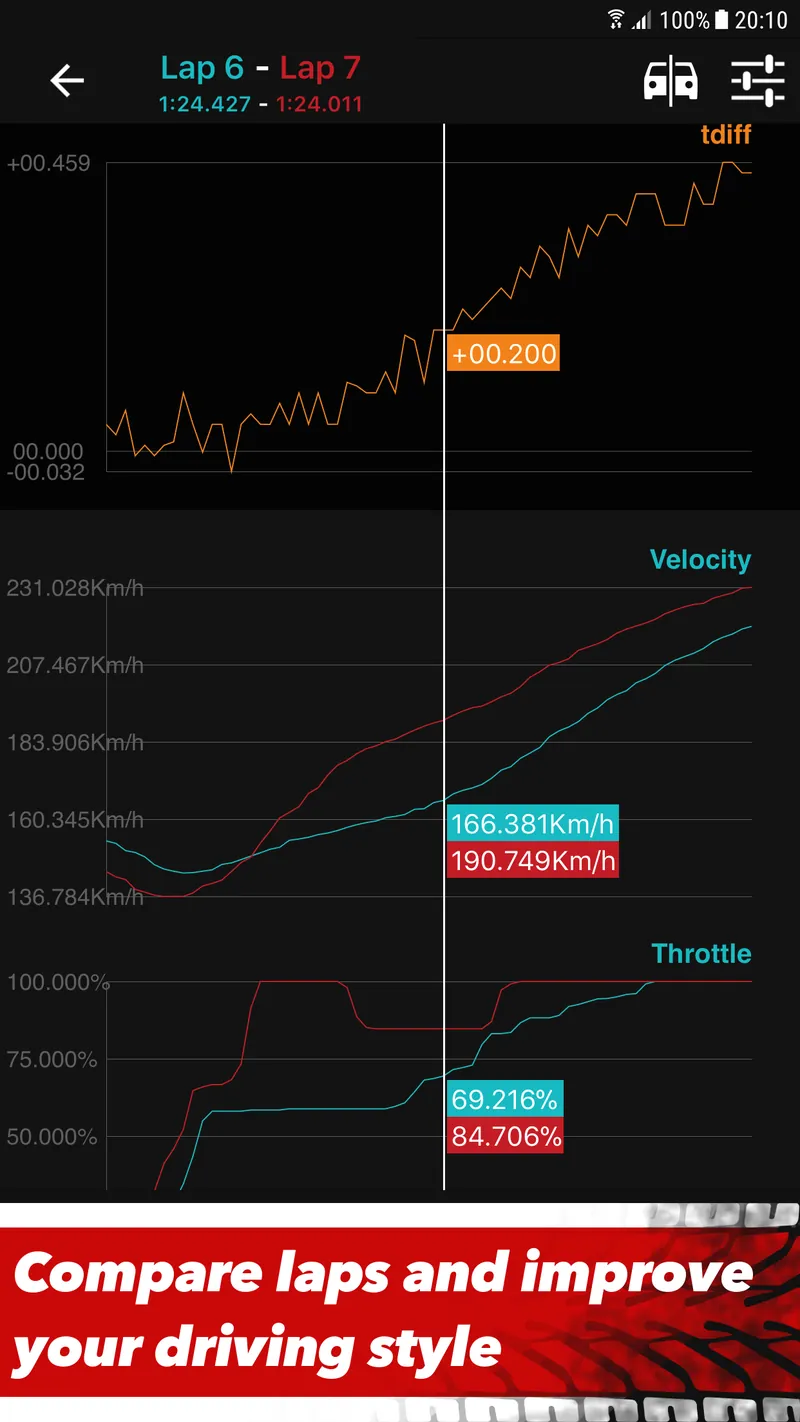Open the lap comparison car view icon
This screenshot has height=1422, width=800.
click(669, 80)
